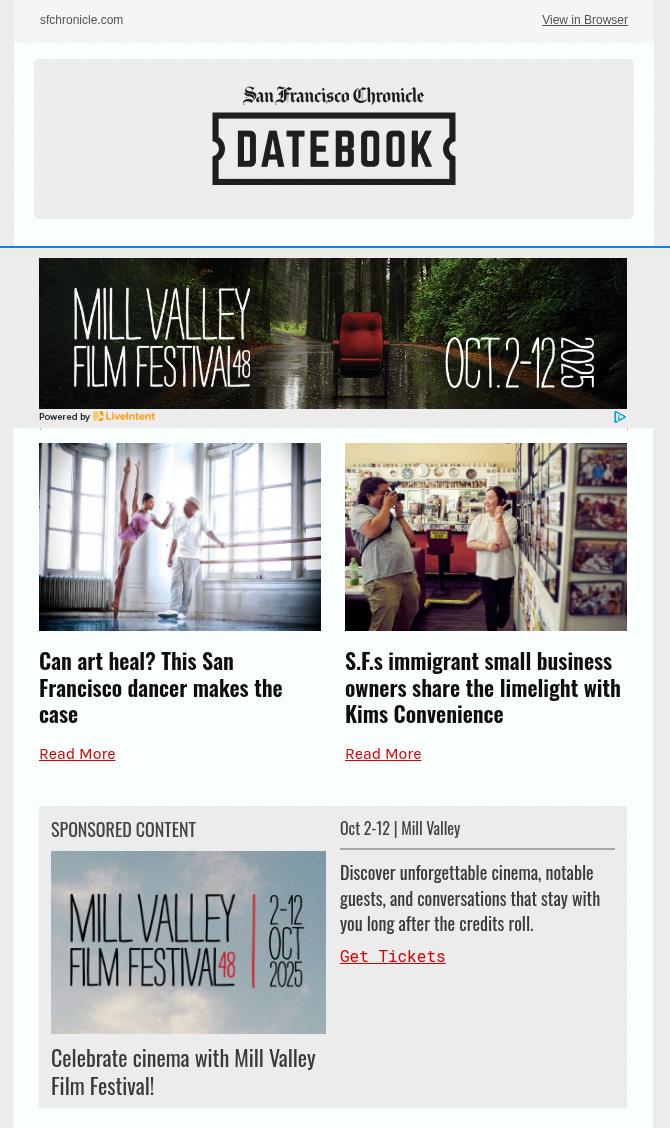
Task: Open the Datebook header banner
Action: [x=333, y=138]
